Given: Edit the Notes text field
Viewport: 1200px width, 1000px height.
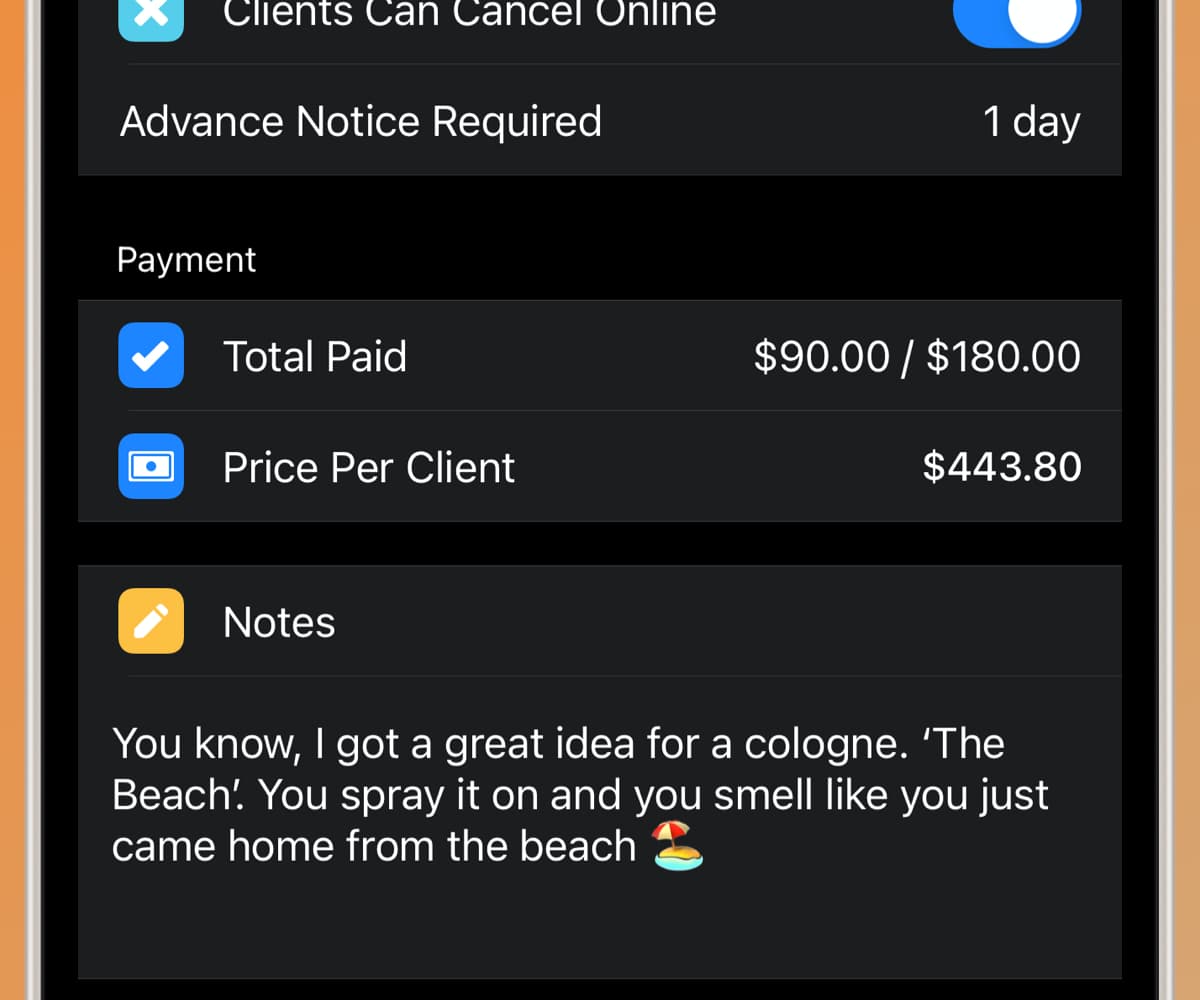Looking at the screenshot, I should (580, 796).
